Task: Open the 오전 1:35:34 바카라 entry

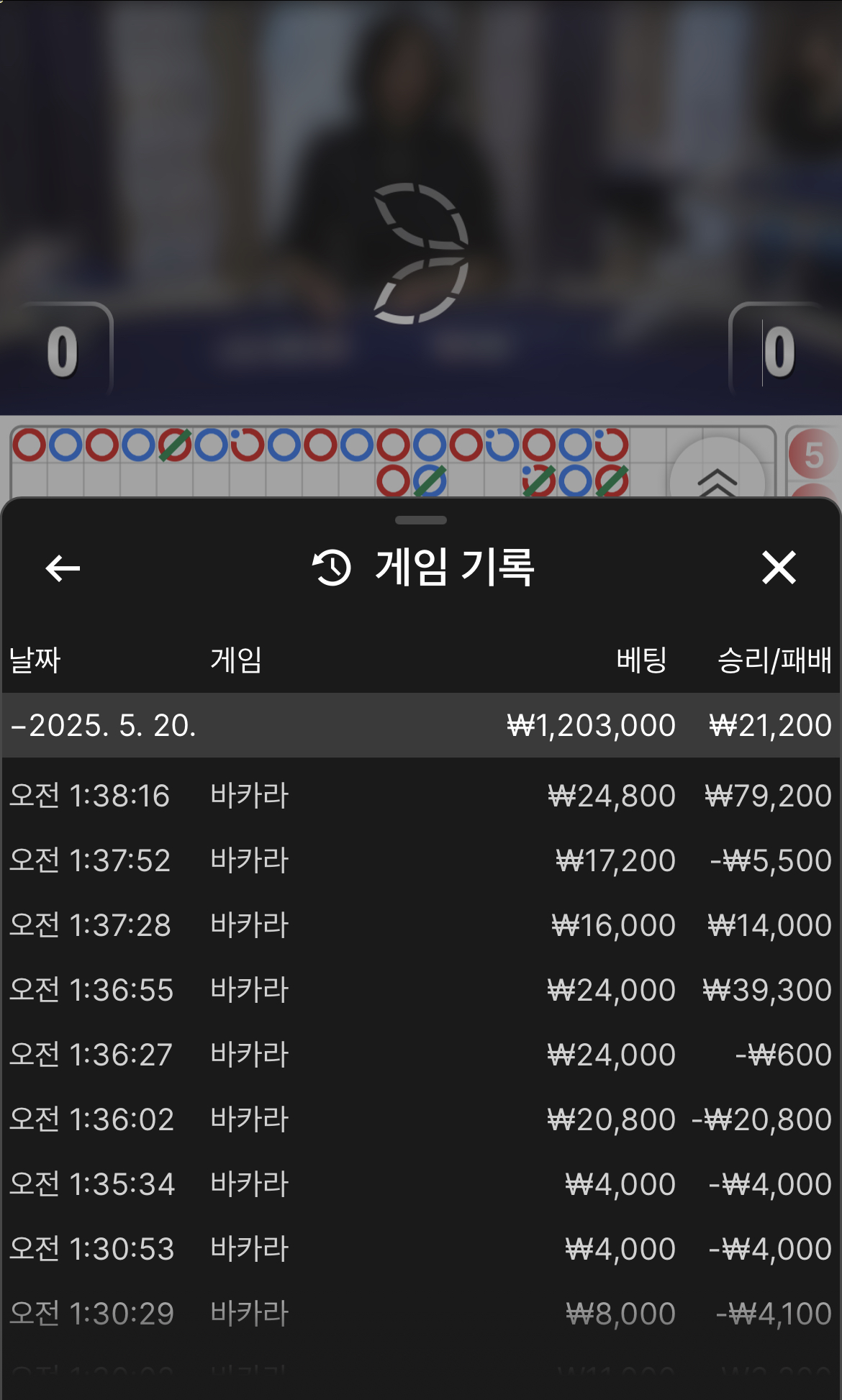Action: pos(421,1184)
